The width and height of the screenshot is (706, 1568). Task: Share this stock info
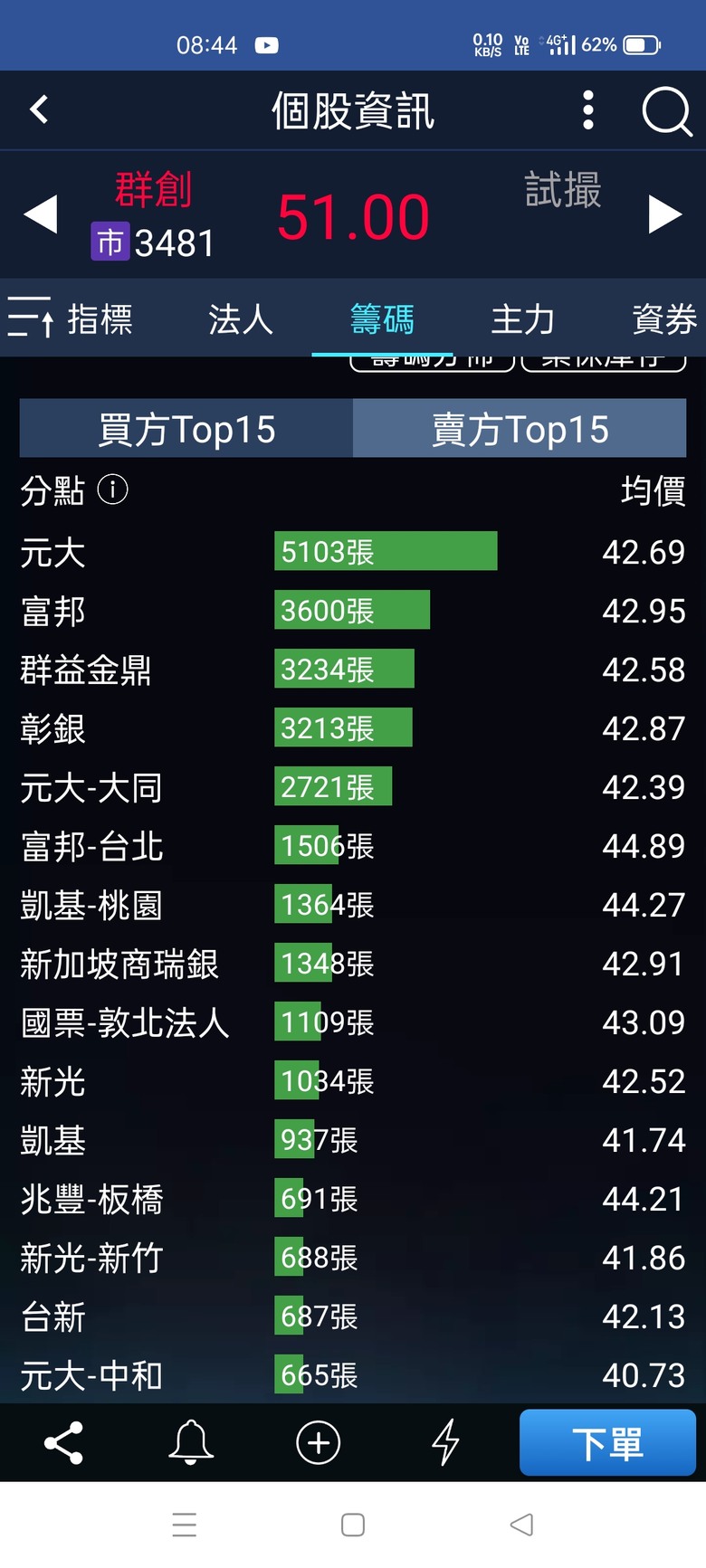tap(63, 1442)
